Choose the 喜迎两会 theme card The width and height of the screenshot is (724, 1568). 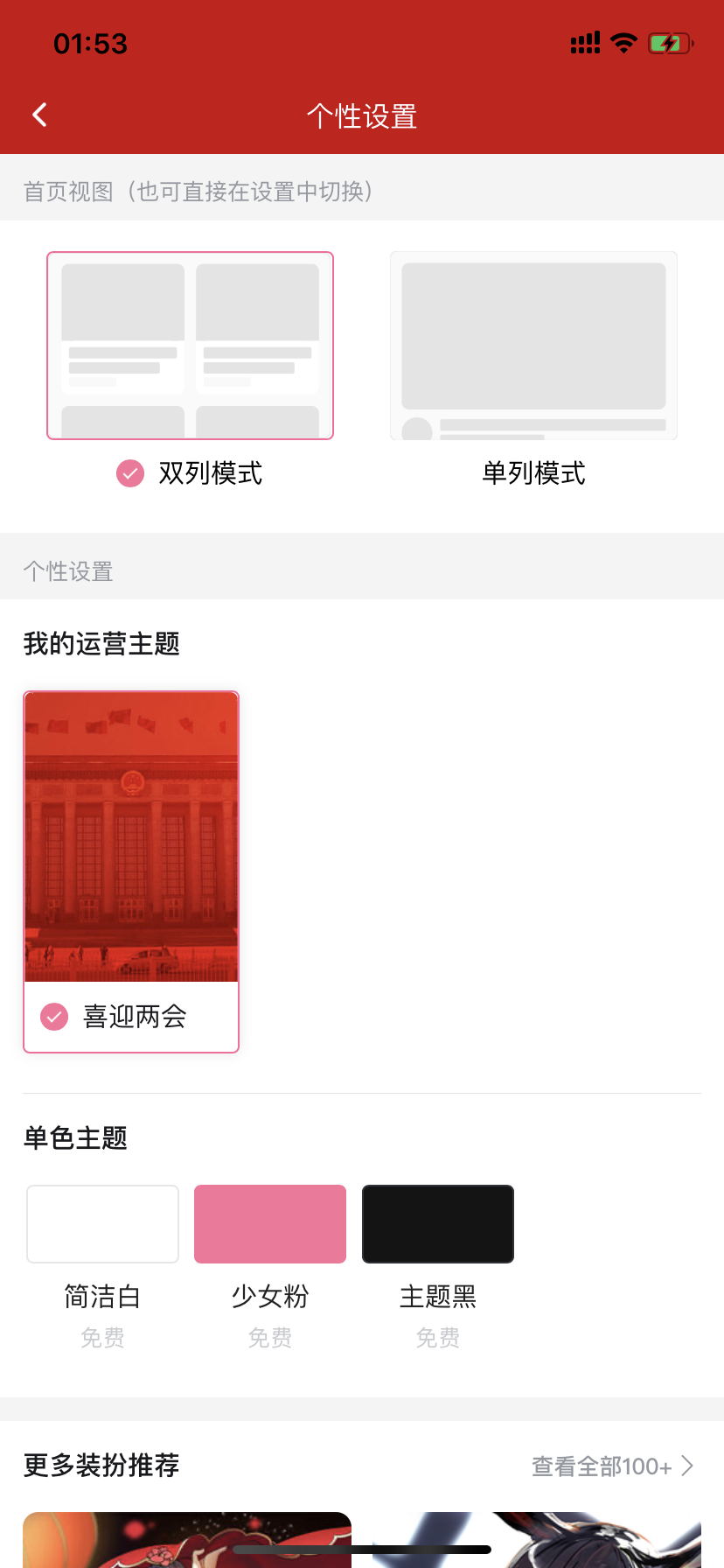click(x=131, y=871)
